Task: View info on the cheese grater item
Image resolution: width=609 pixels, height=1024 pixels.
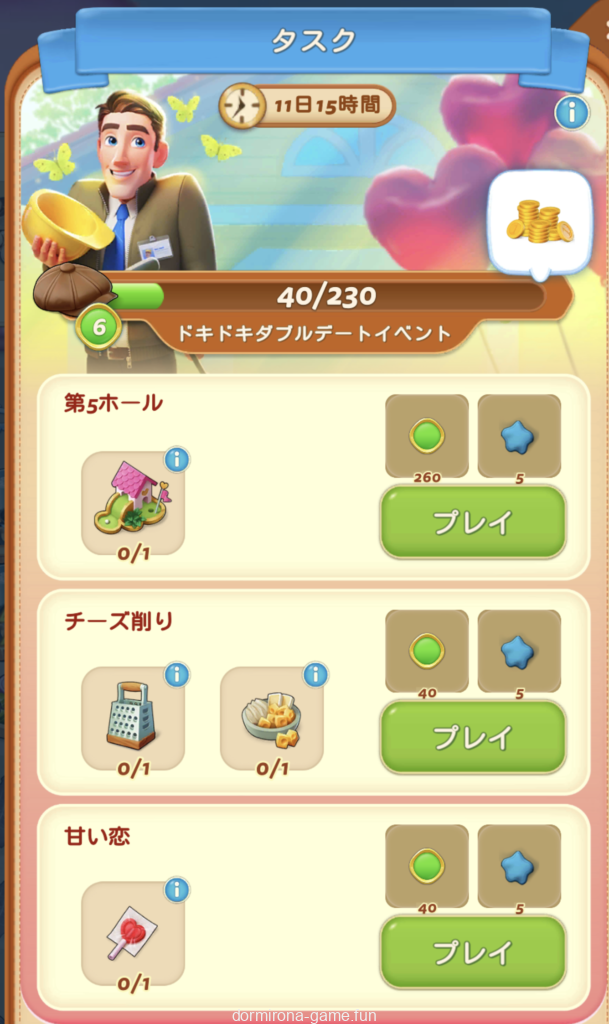Action: (x=177, y=675)
